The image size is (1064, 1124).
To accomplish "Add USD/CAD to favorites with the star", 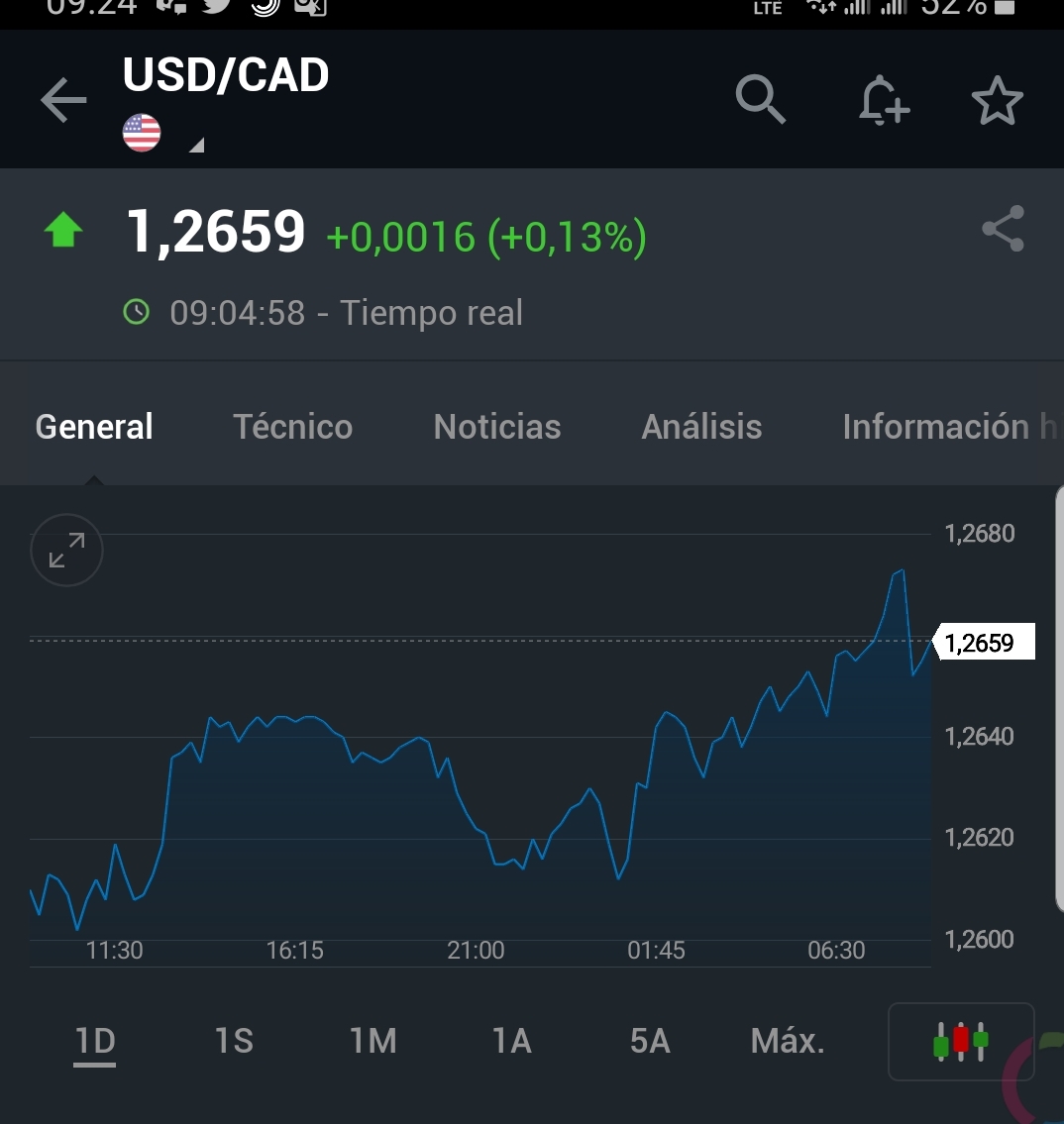I will [x=997, y=101].
